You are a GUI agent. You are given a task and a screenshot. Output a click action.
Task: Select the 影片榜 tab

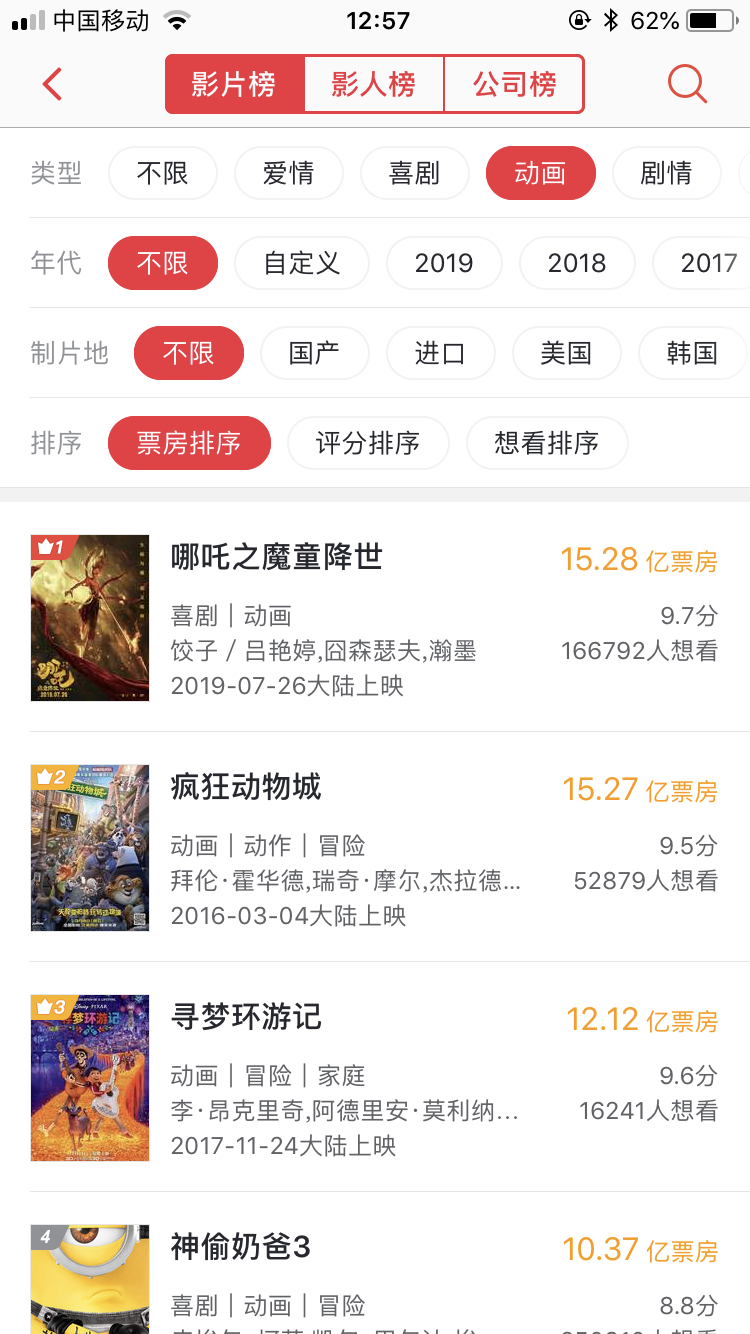point(234,84)
